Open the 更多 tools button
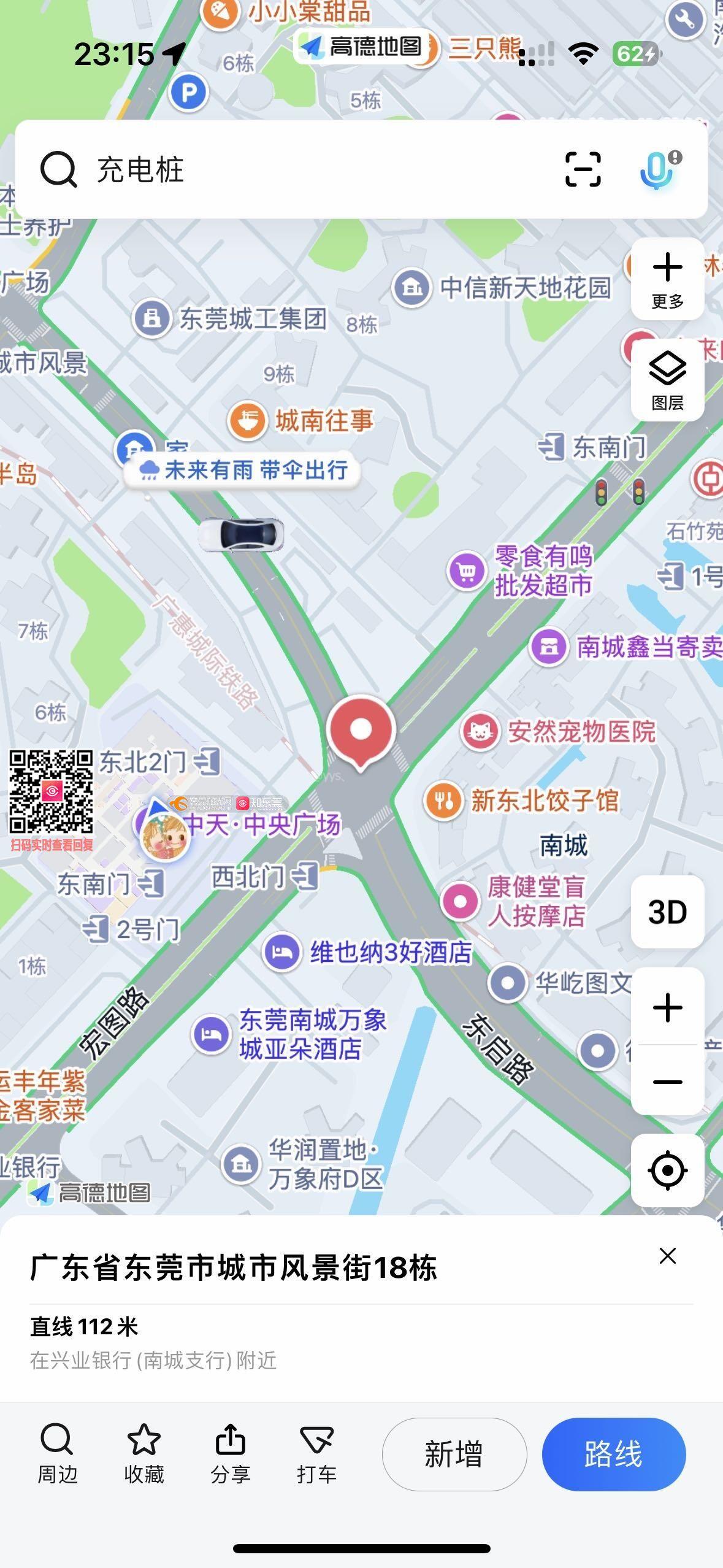Screen dimensions: 723x1568 pyautogui.click(x=667, y=279)
